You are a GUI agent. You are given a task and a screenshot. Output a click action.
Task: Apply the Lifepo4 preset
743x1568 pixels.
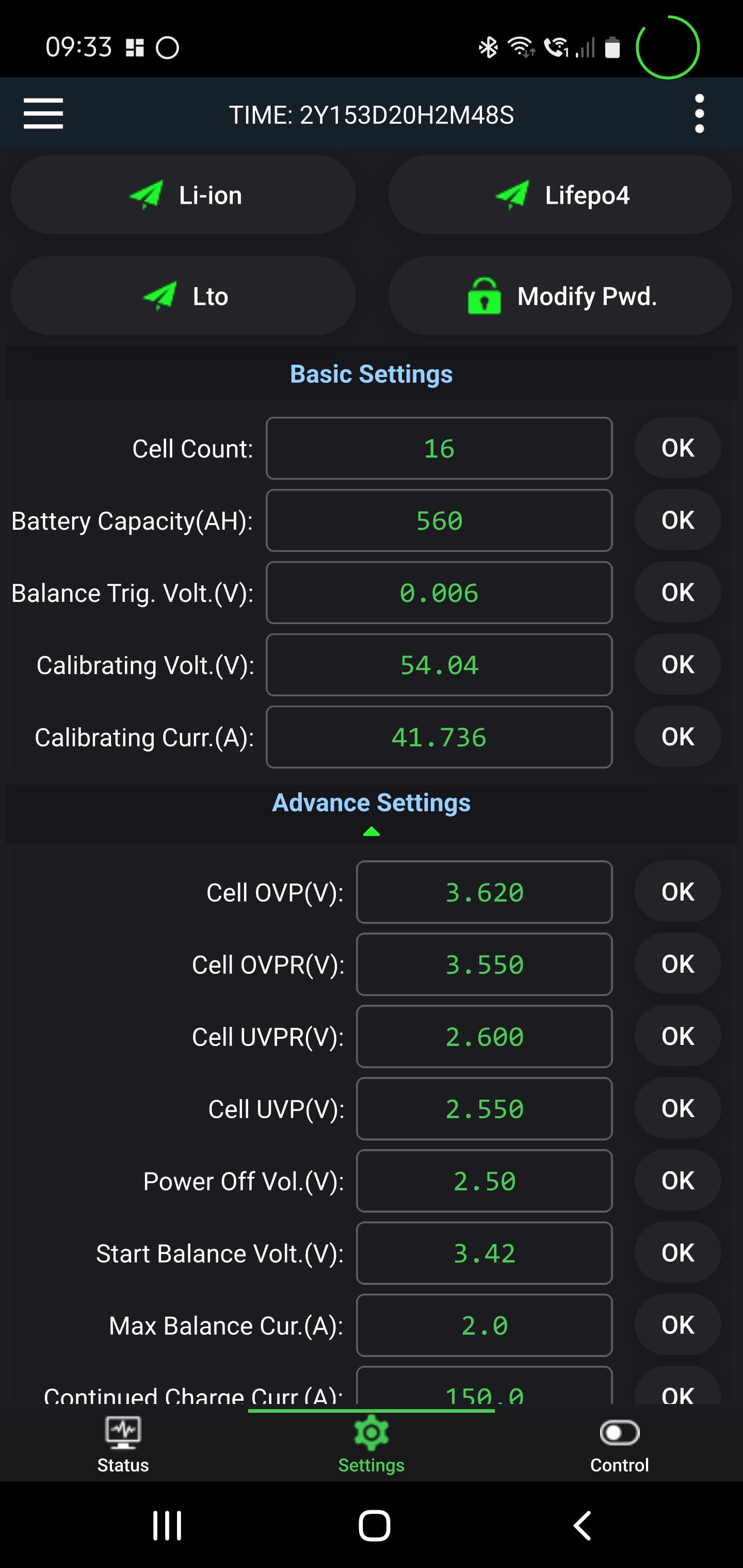click(x=560, y=195)
